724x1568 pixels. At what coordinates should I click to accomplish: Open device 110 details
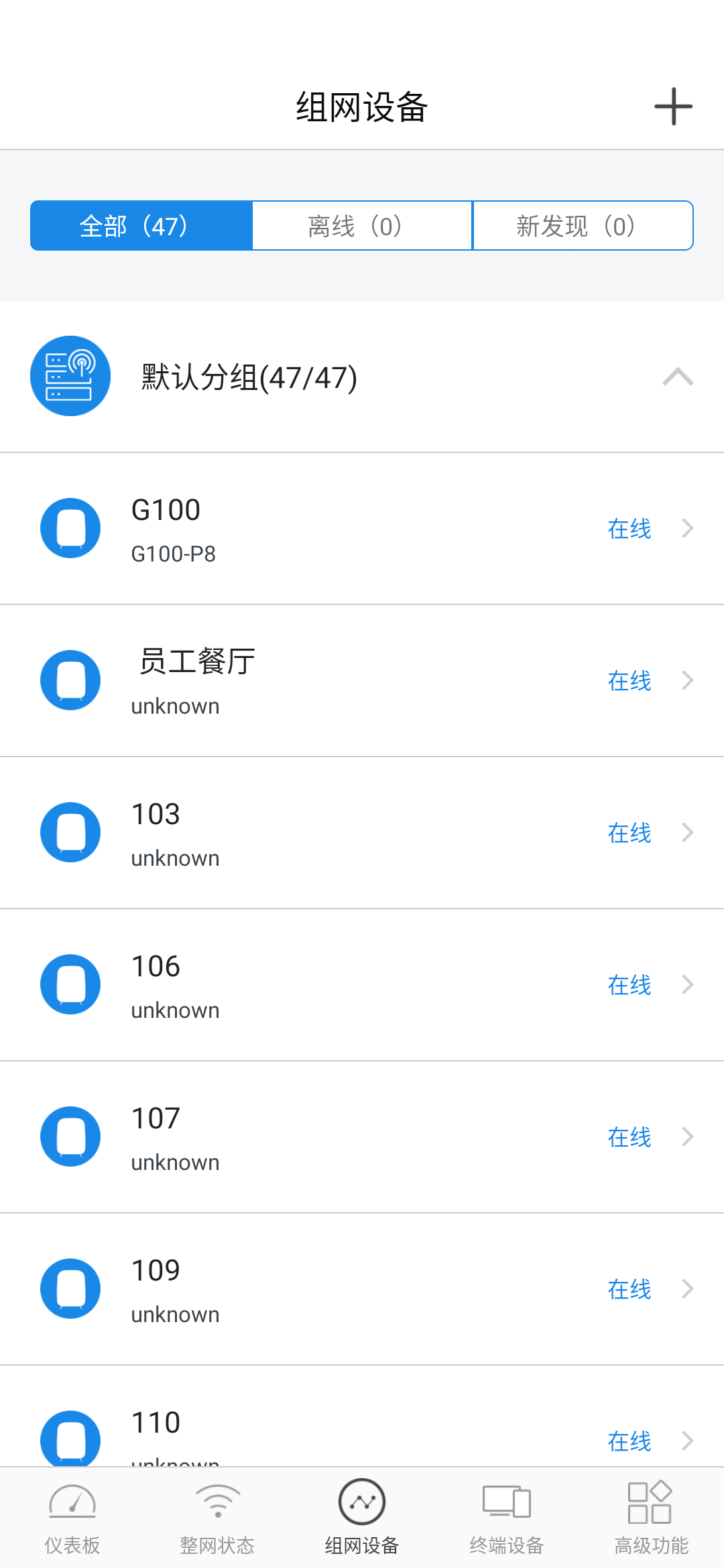[x=362, y=1417]
